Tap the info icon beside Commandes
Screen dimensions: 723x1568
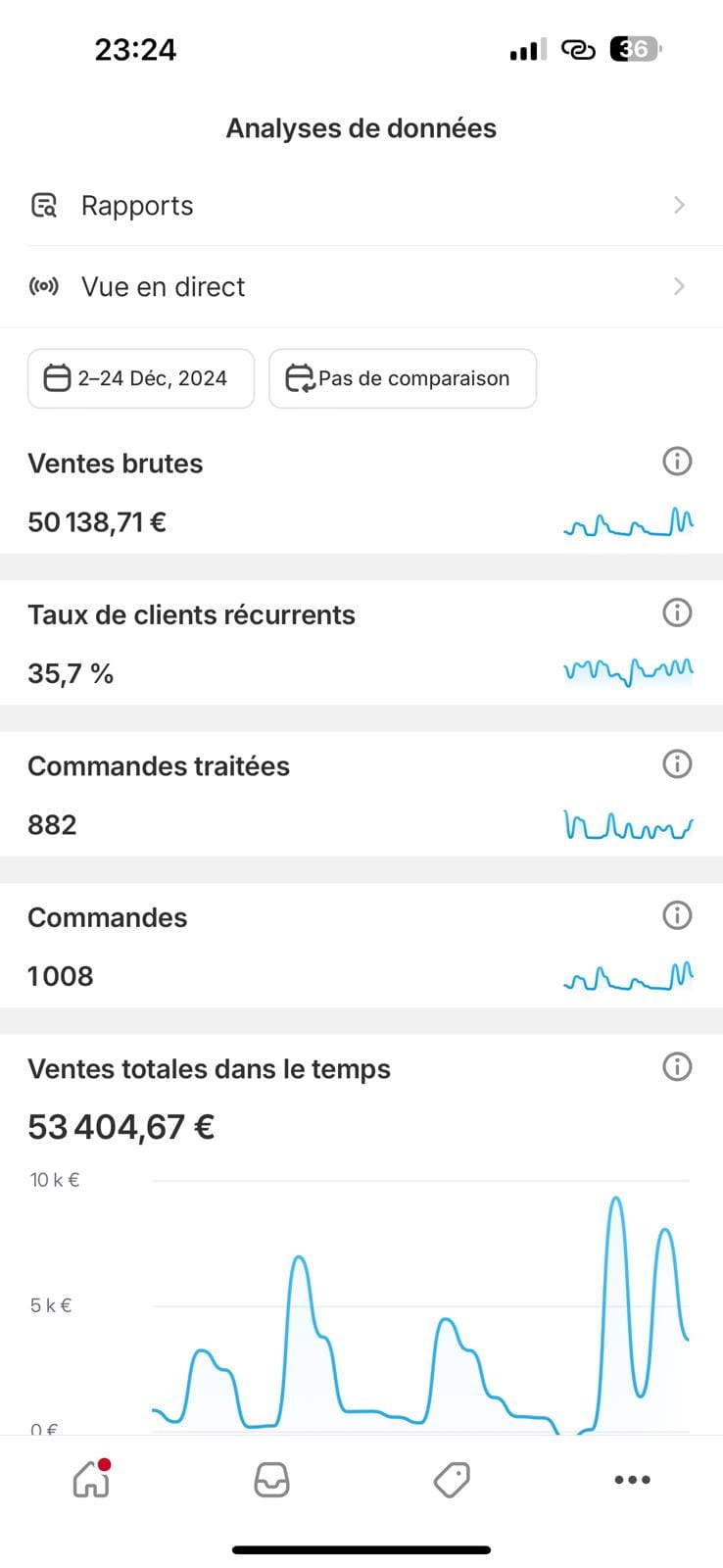(677, 915)
